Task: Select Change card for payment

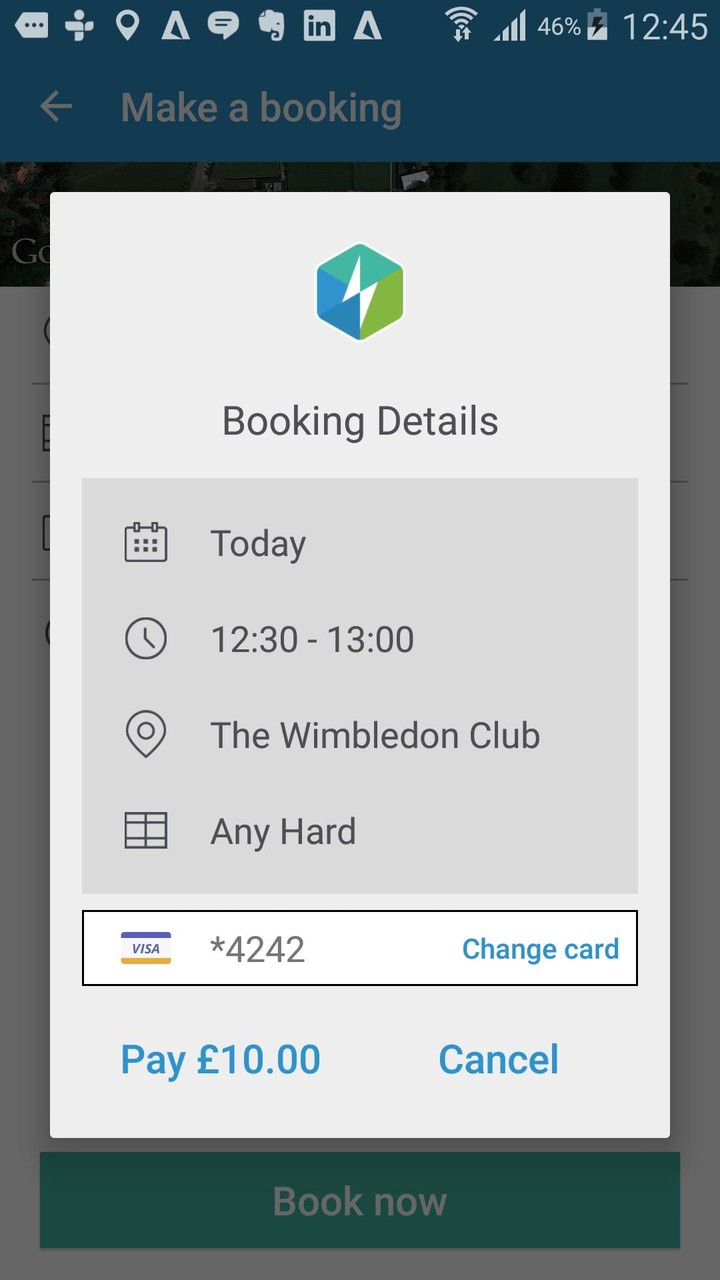Action: [x=540, y=949]
